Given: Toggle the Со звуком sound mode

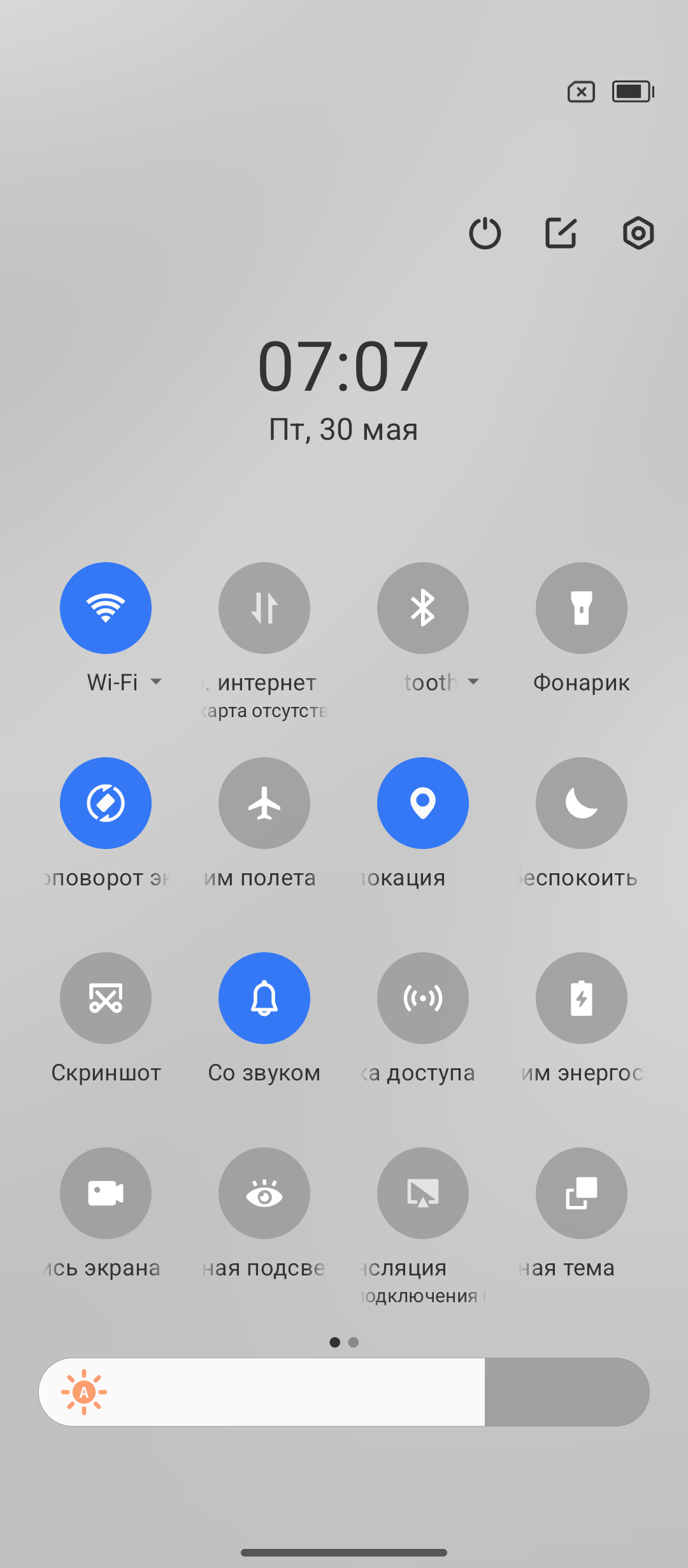Looking at the screenshot, I should (x=264, y=998).
